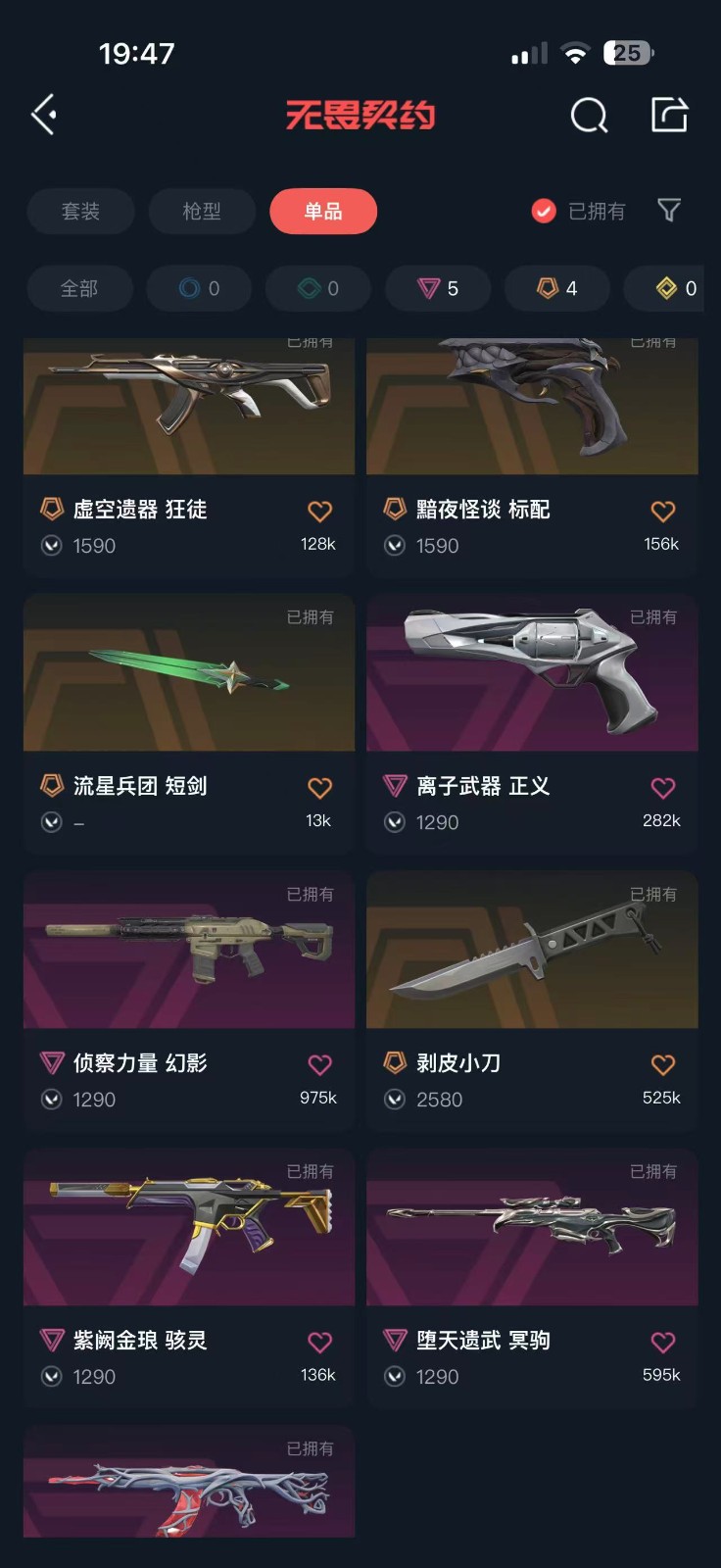721x1568 pixels.
Task: Select the 单品 tab
Action: (x=323, y=211)
